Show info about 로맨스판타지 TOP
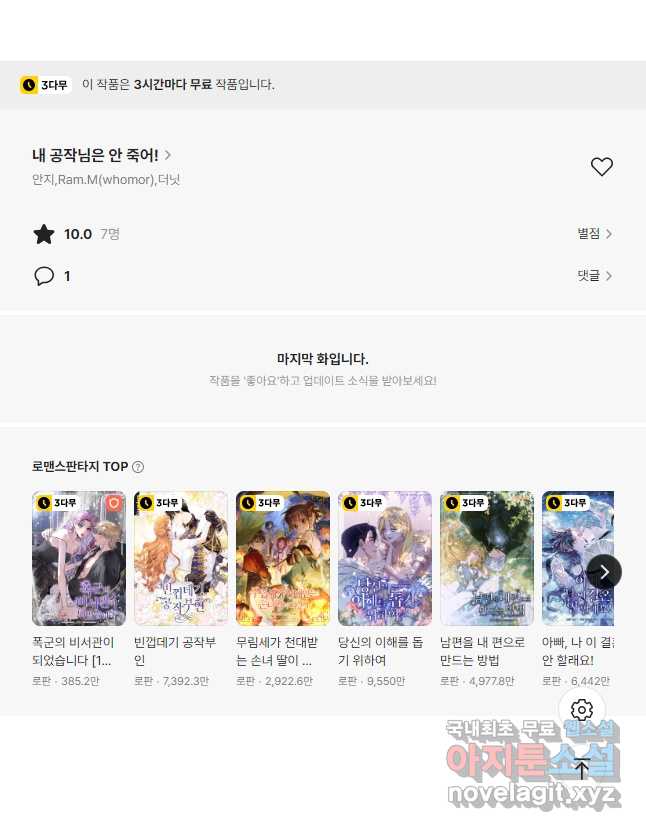The width and height of the screenshot is (646, 832). [x=138, y=467]
